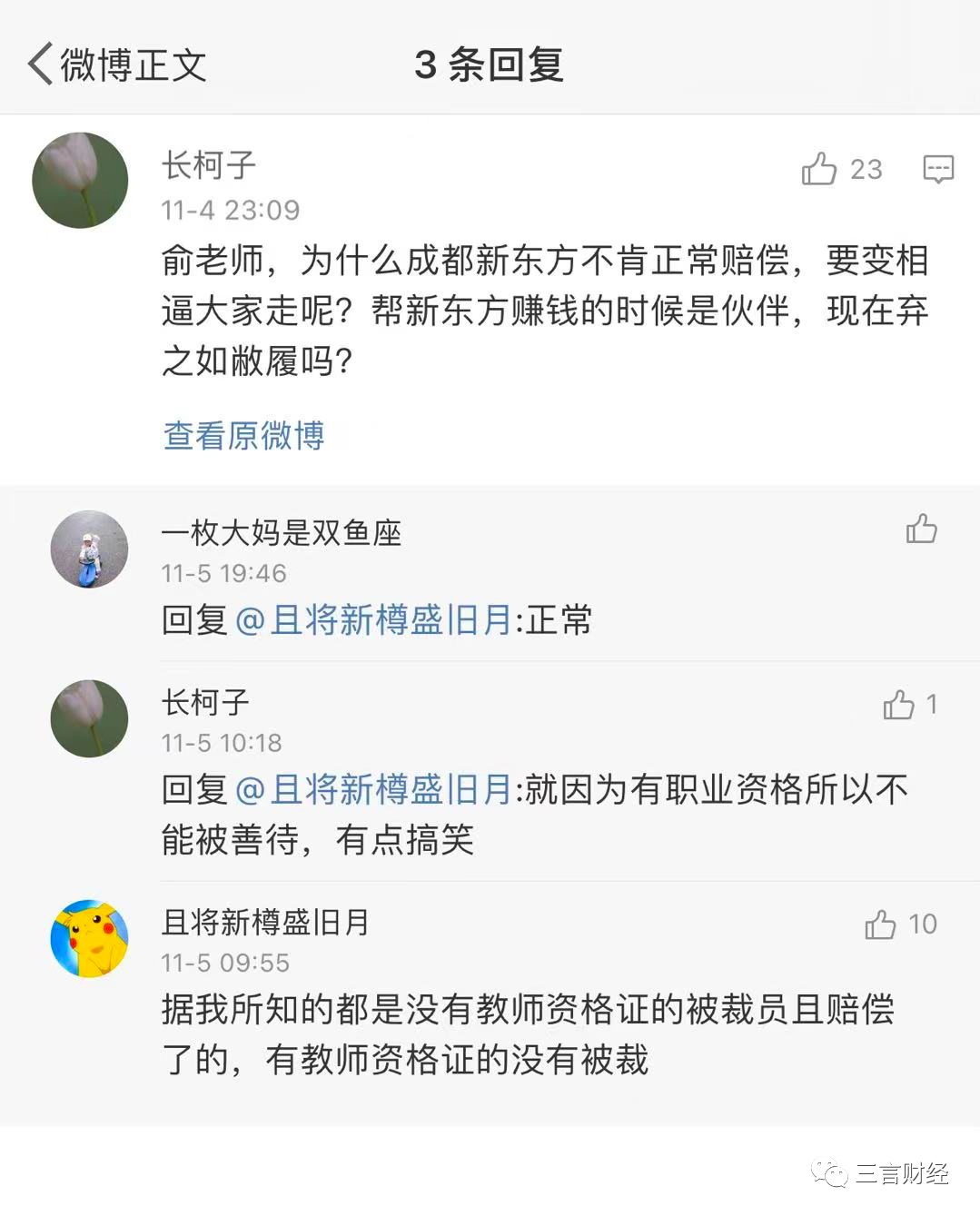Image resolution: width=980 pixels, height=1216 pixels.
Task: Open 一枚大妈是双鱼座's avatar
Action: coord(89,549)
